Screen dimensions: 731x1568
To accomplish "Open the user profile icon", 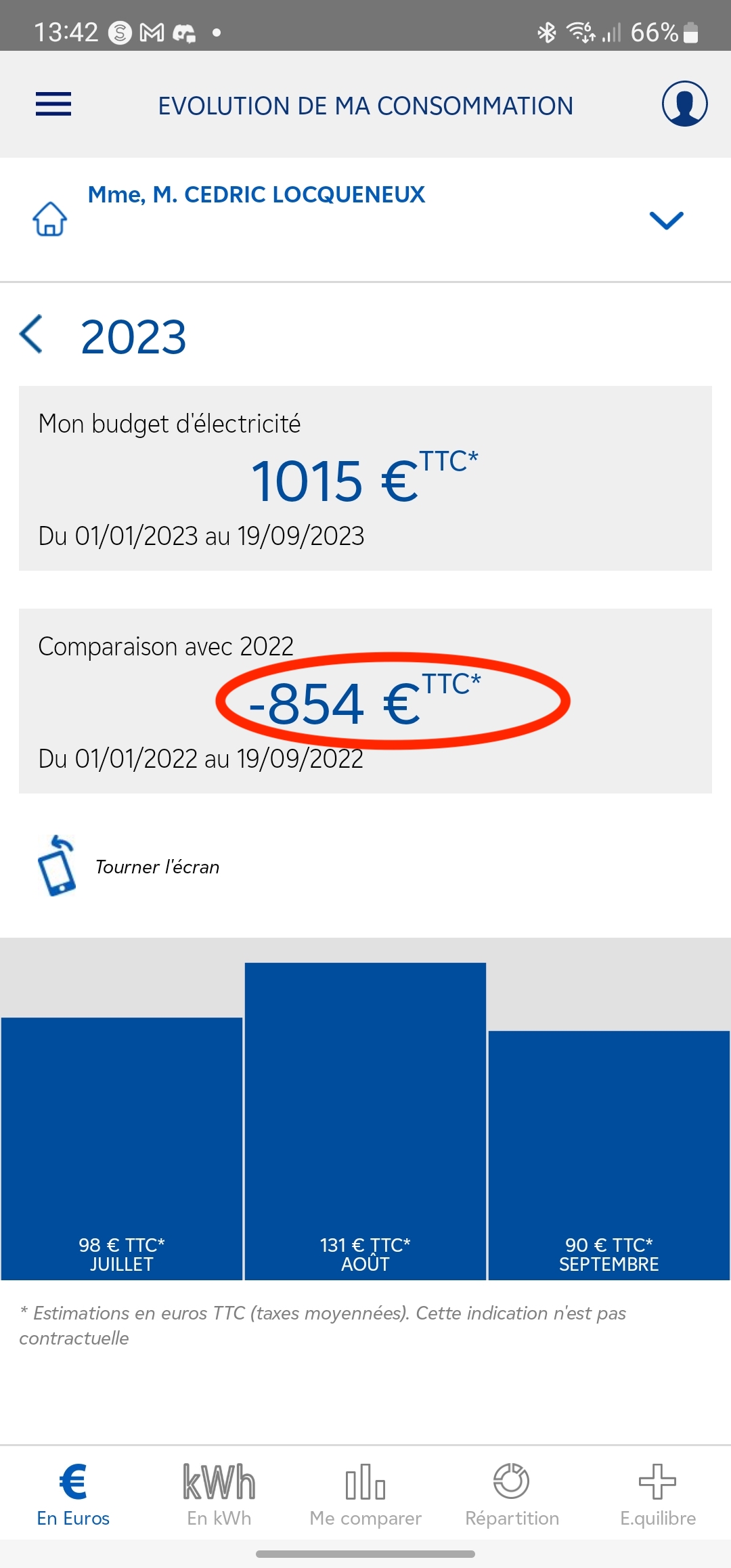I will coord(684,104).
